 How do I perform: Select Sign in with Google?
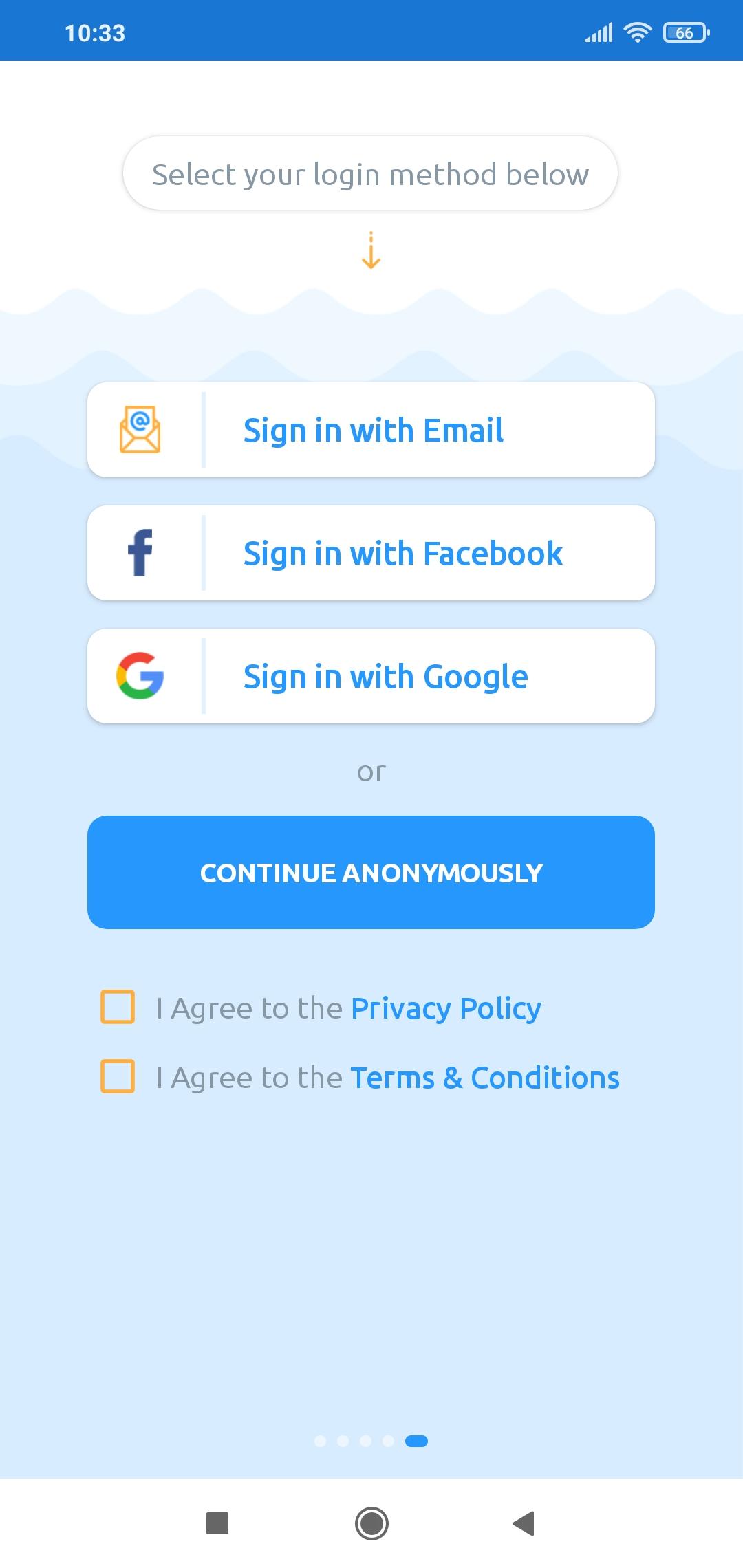pos(371,676)
